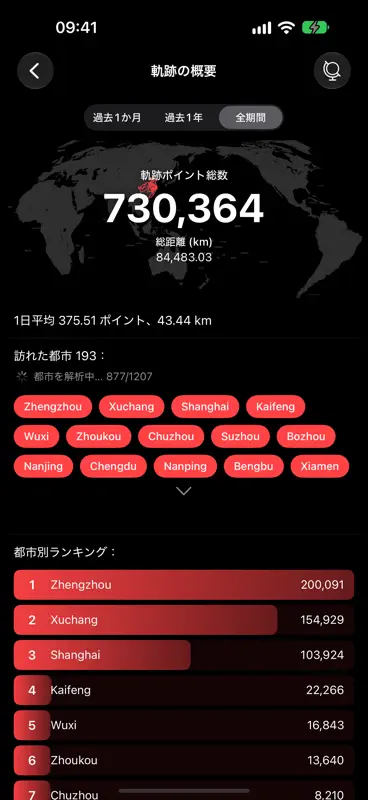Open the globe view icon
Screen dimensions: 368x800
pyautogui.click(x=332, y=71)
